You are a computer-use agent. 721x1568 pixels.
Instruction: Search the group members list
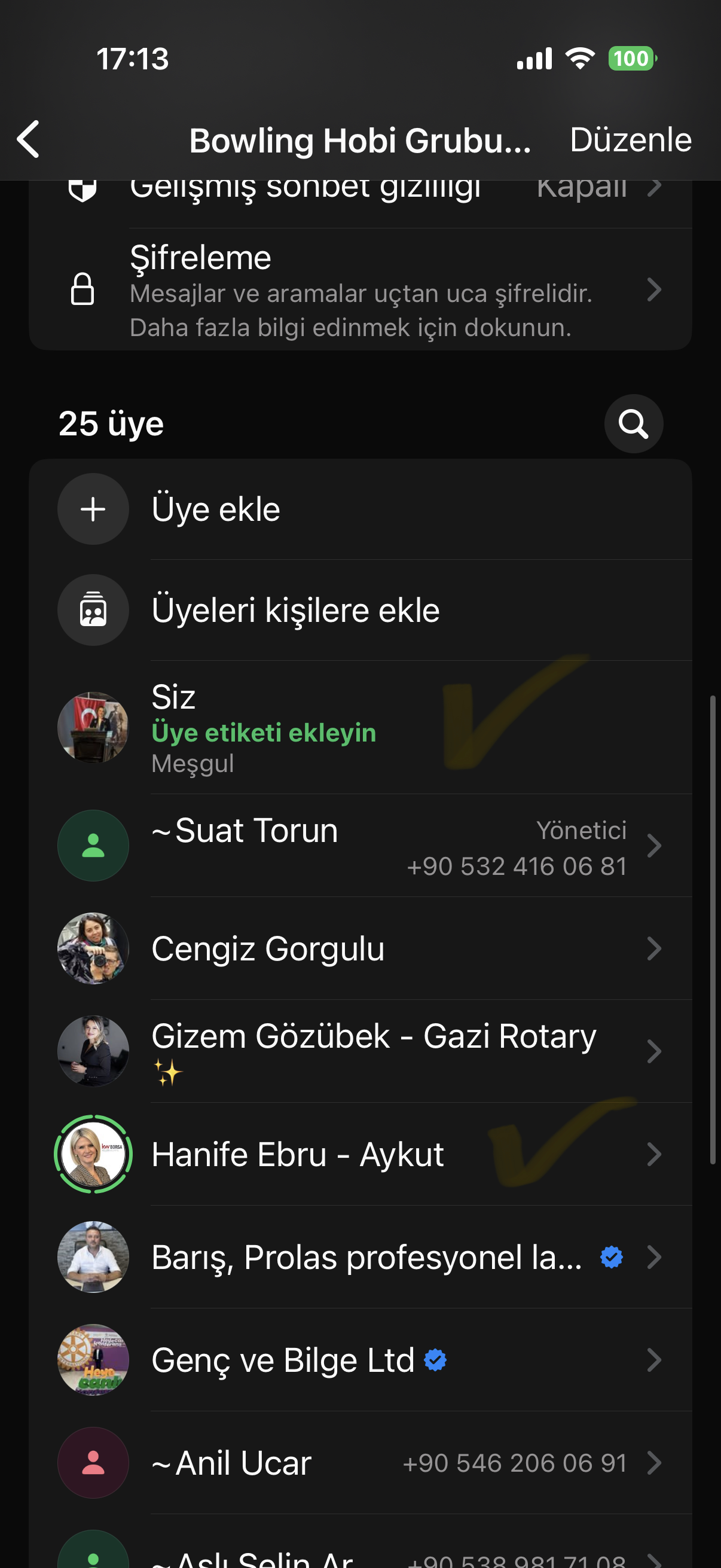click(633, 423)
